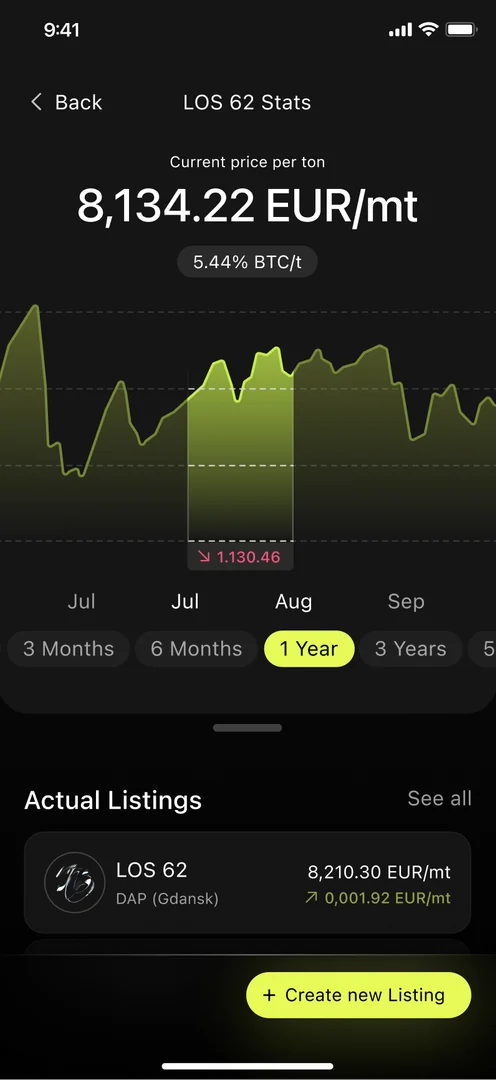Tap See all next to Actual Listings

(x=440, y=798)
